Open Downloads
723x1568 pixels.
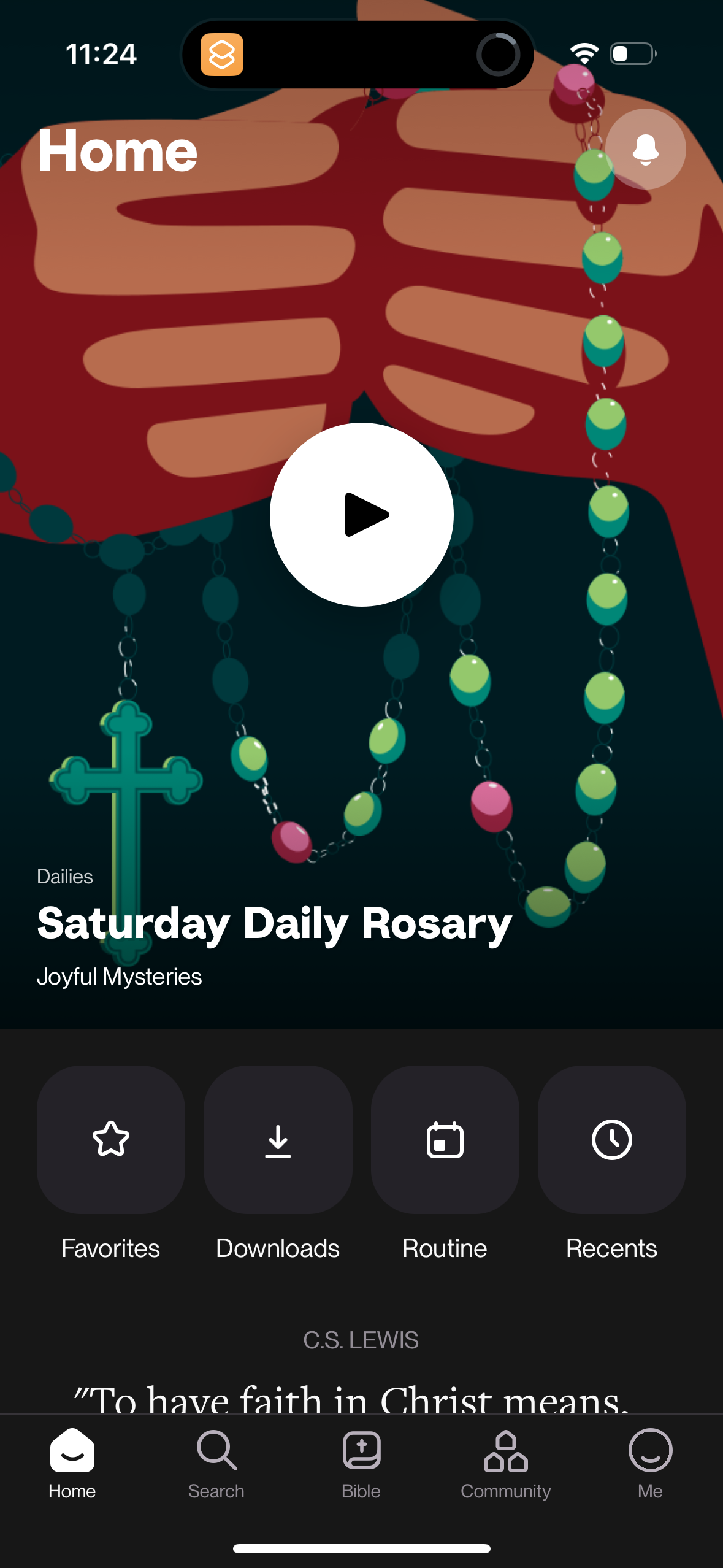pyautogui.click(x=278, y=1140)
